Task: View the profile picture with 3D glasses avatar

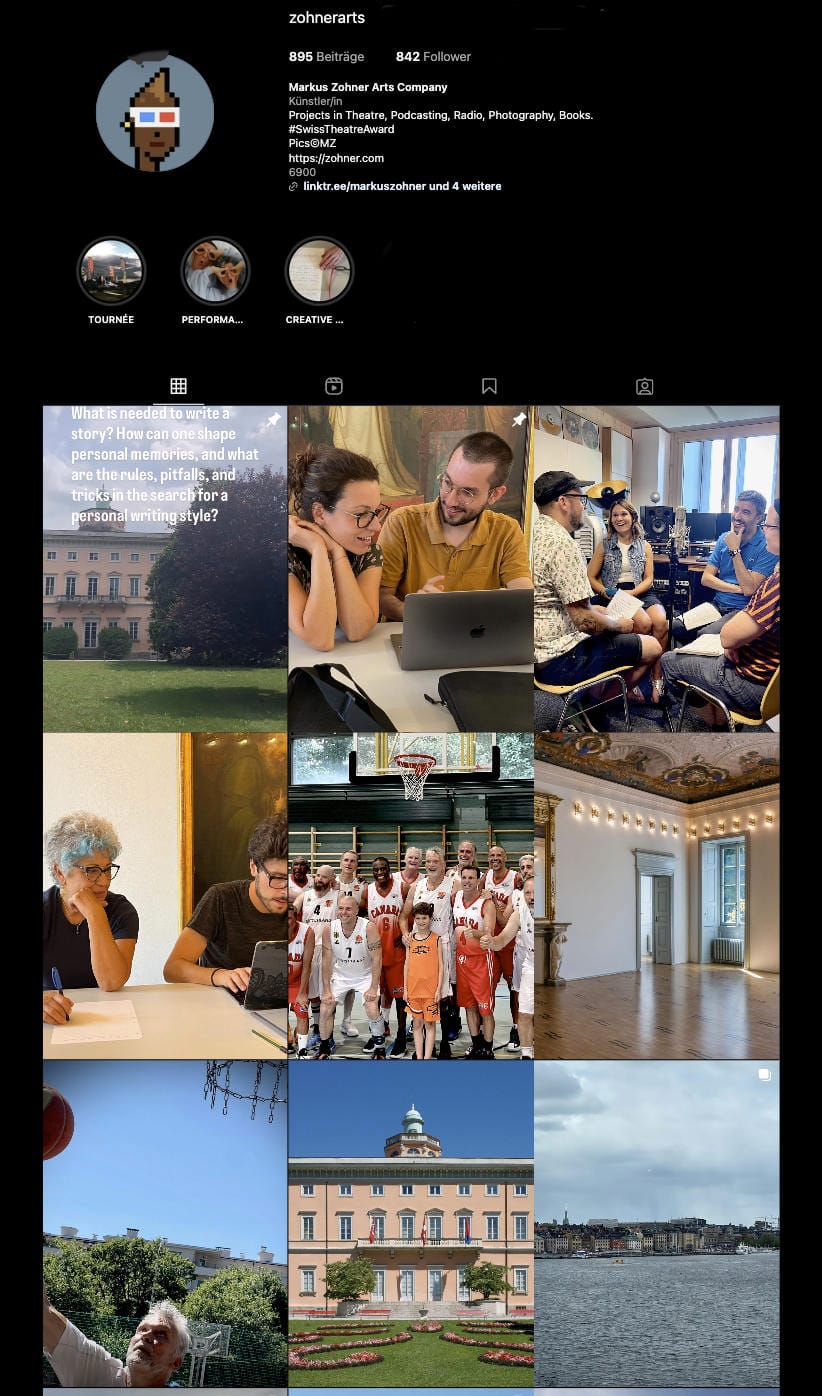Action: (x=155, y=113)
